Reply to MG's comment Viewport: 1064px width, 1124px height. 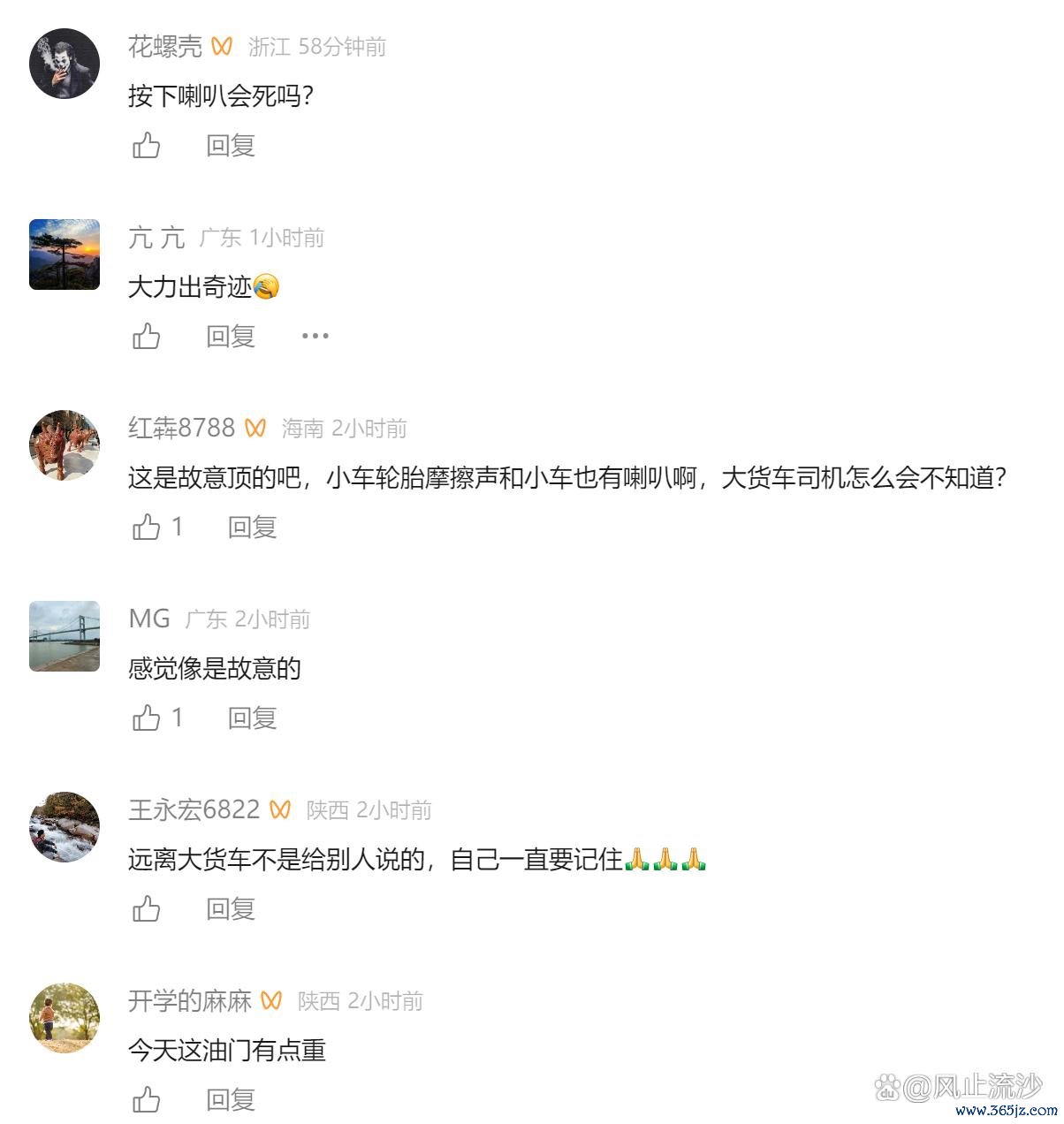click(x=253, y=718)
